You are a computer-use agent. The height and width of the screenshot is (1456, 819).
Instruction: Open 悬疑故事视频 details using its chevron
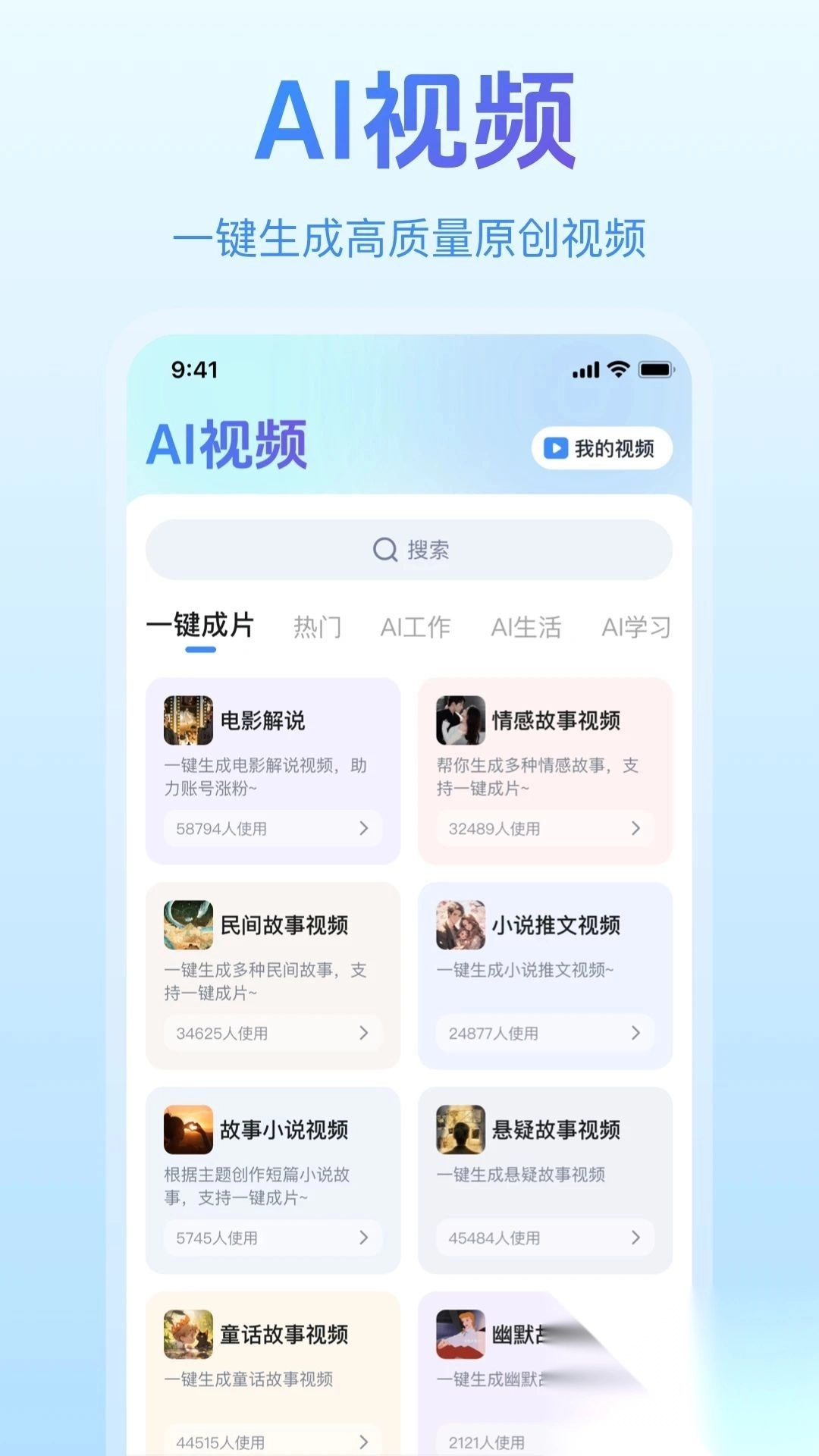635,1238
